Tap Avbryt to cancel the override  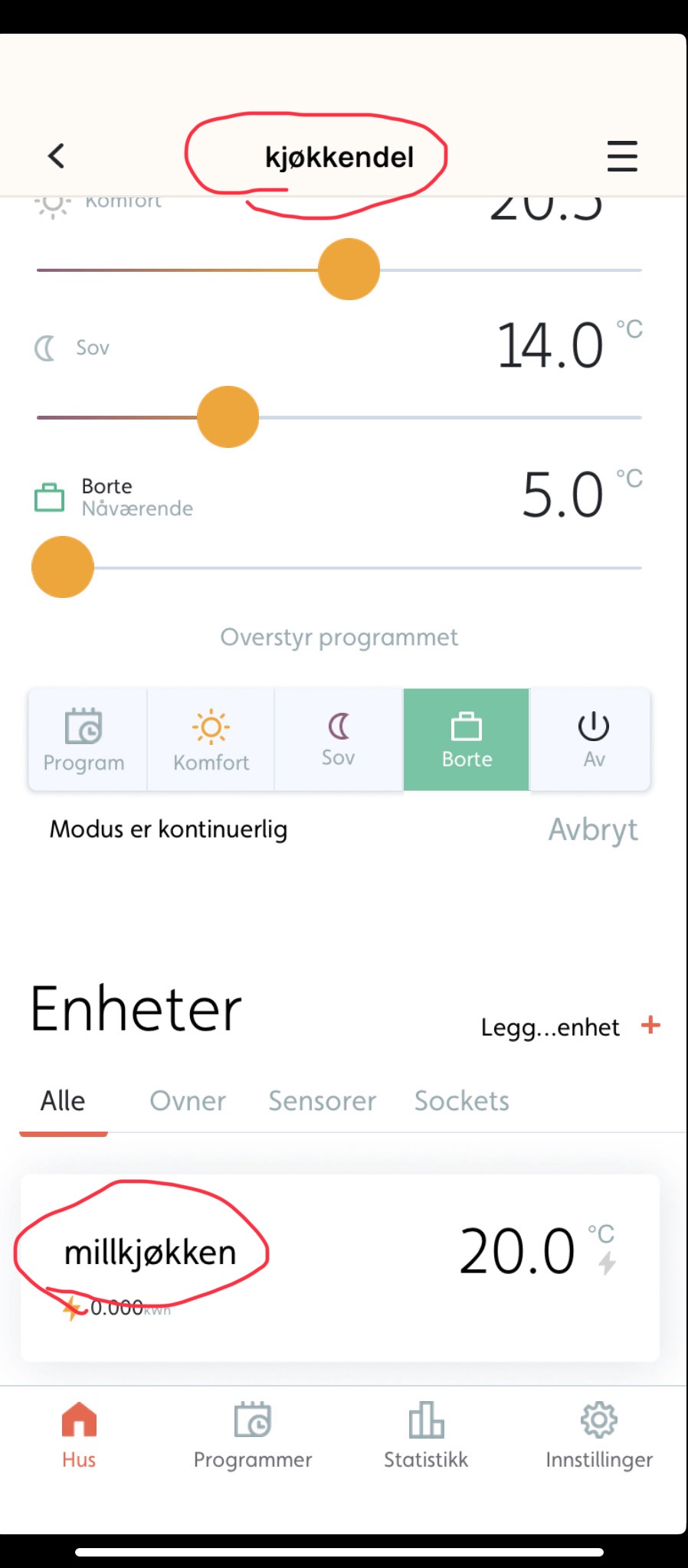pyautogui.click(x=592, y=830)
